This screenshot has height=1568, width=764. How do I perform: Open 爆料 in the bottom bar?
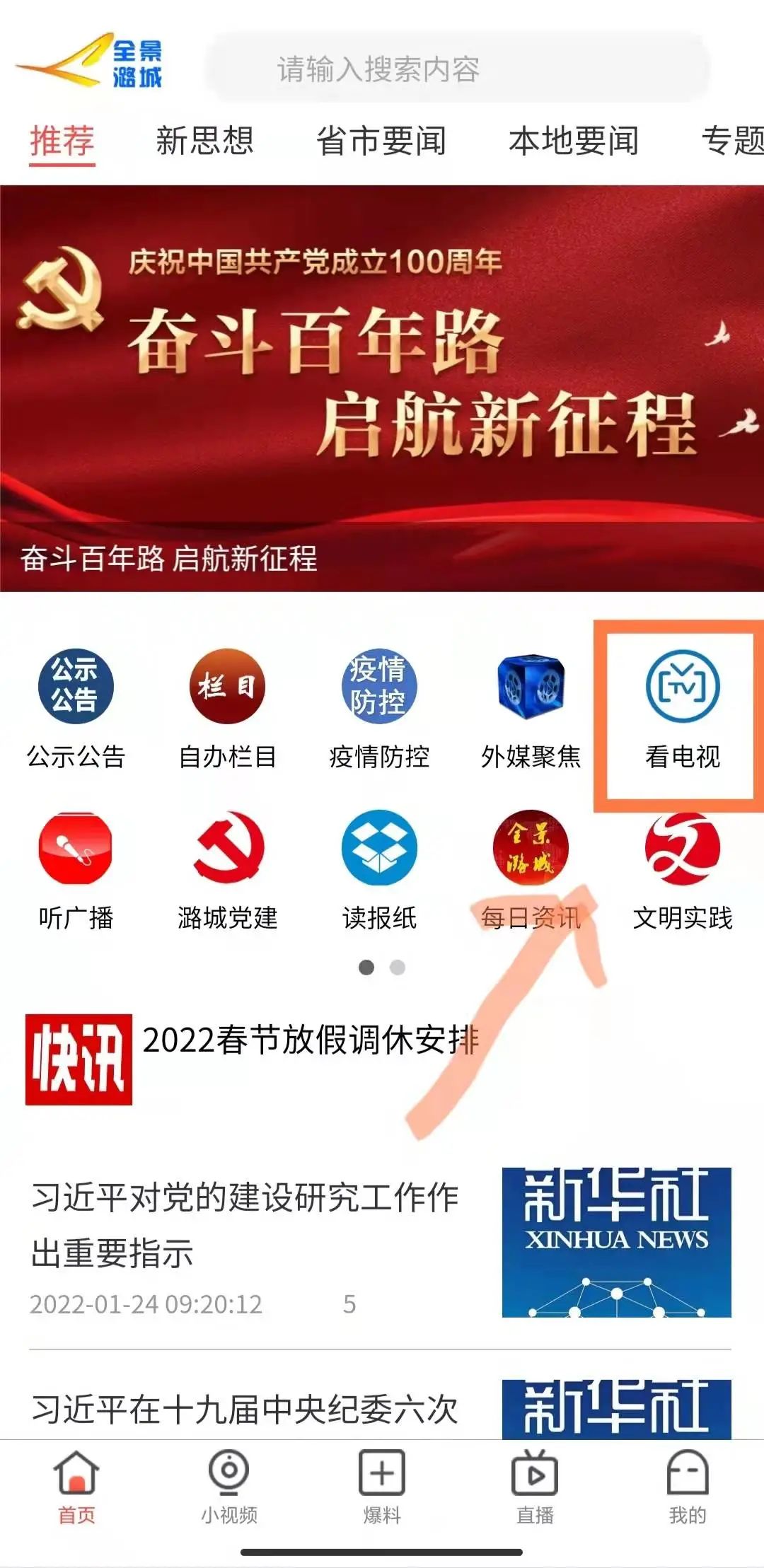(382, 1485)
